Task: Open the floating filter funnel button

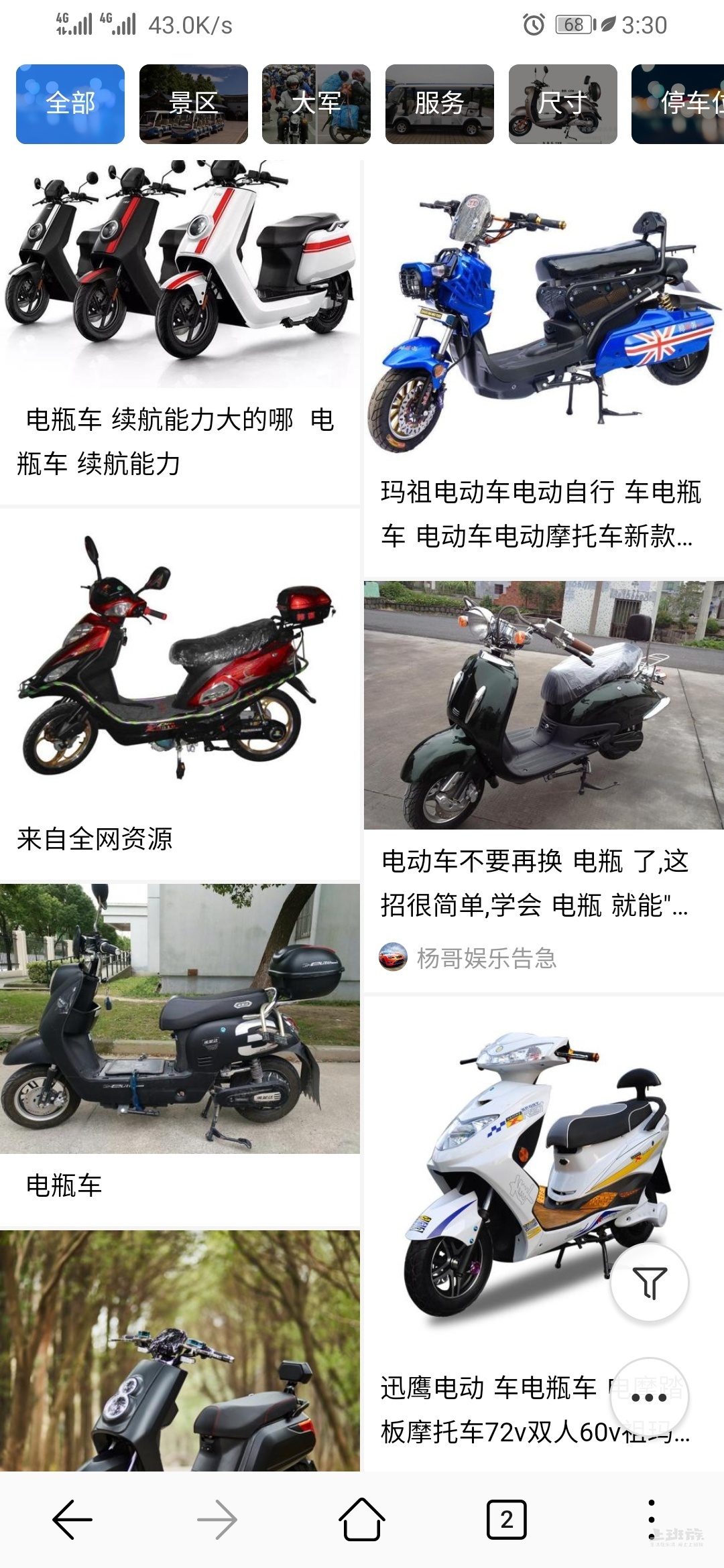Action: (x=649, y=1283)
